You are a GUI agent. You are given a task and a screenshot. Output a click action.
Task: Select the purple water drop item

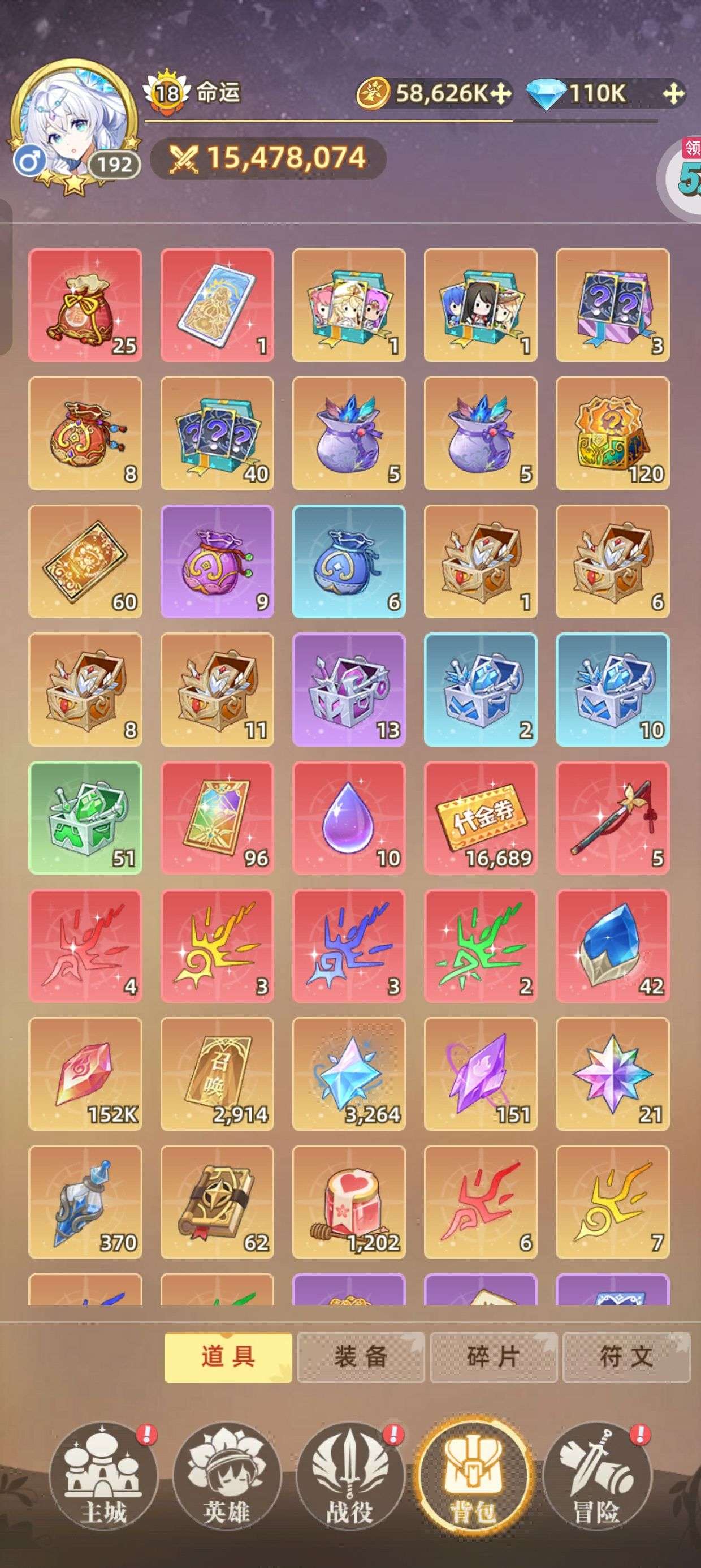349,817
